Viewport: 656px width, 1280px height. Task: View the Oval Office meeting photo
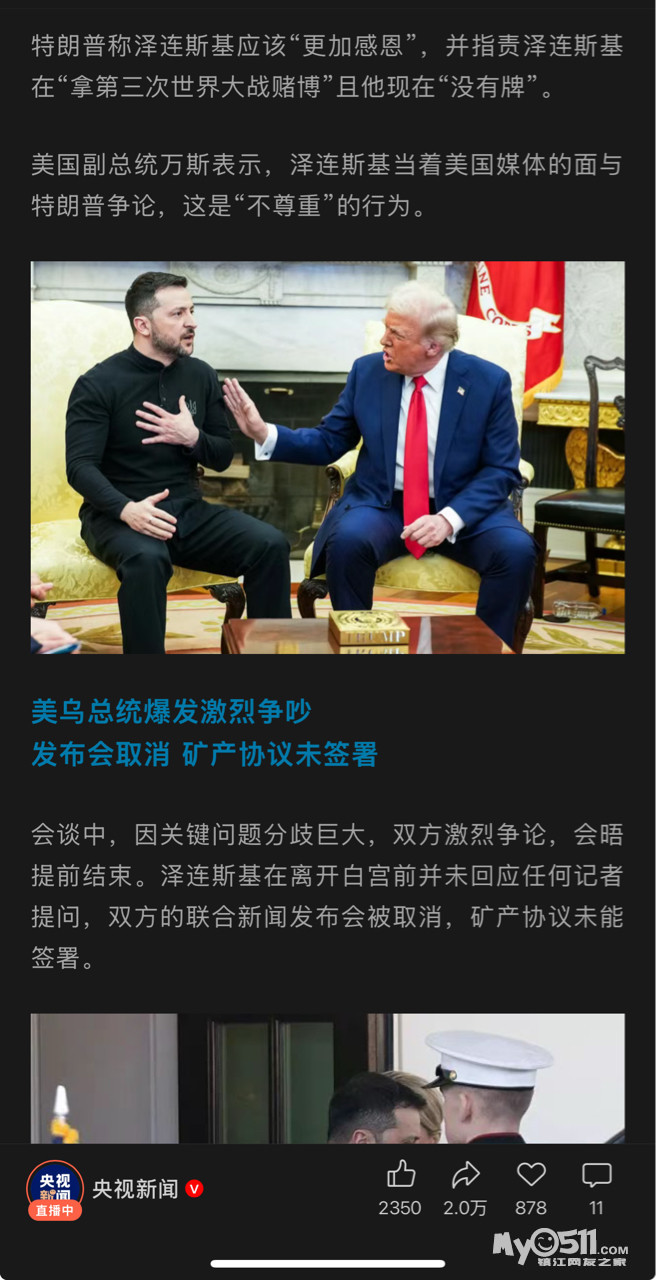tap(328, 457)
